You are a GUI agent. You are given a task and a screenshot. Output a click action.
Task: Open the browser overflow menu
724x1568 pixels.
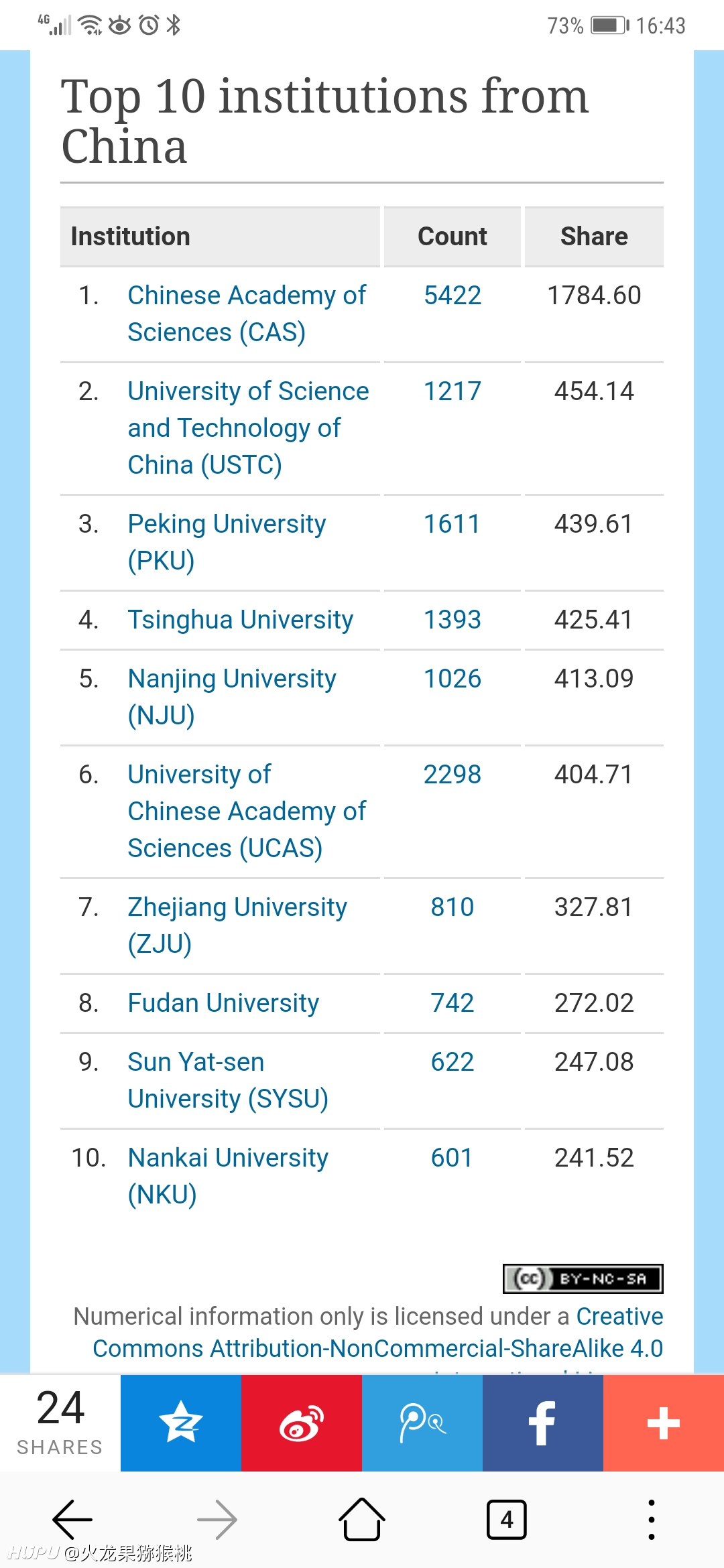pyautogui.click(x=652, y=1520)
